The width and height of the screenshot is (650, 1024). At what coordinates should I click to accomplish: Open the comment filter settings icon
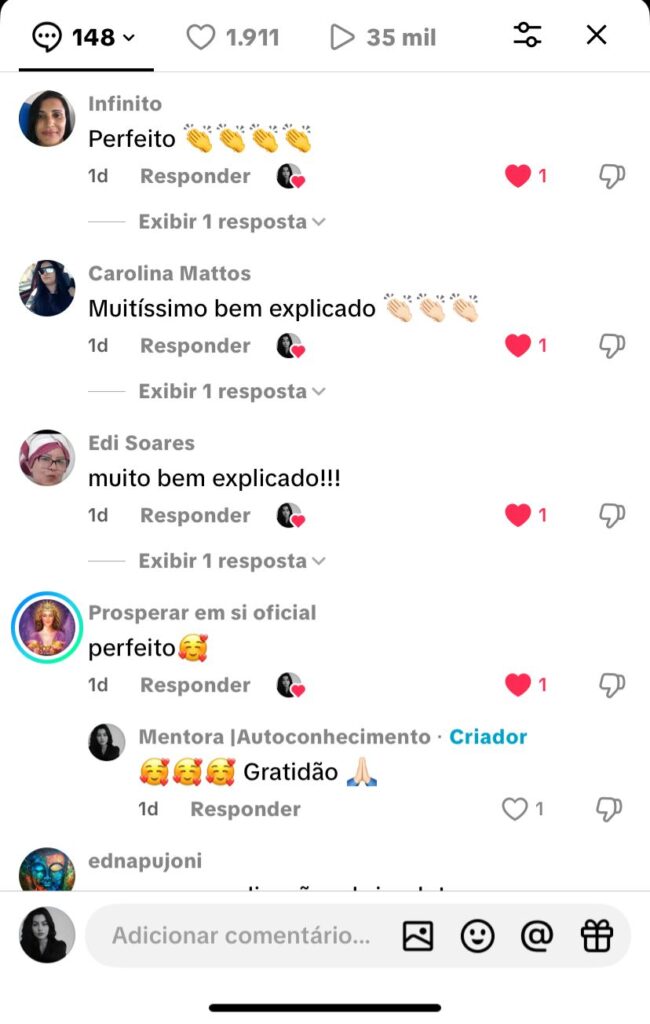(x=527, y=36)
